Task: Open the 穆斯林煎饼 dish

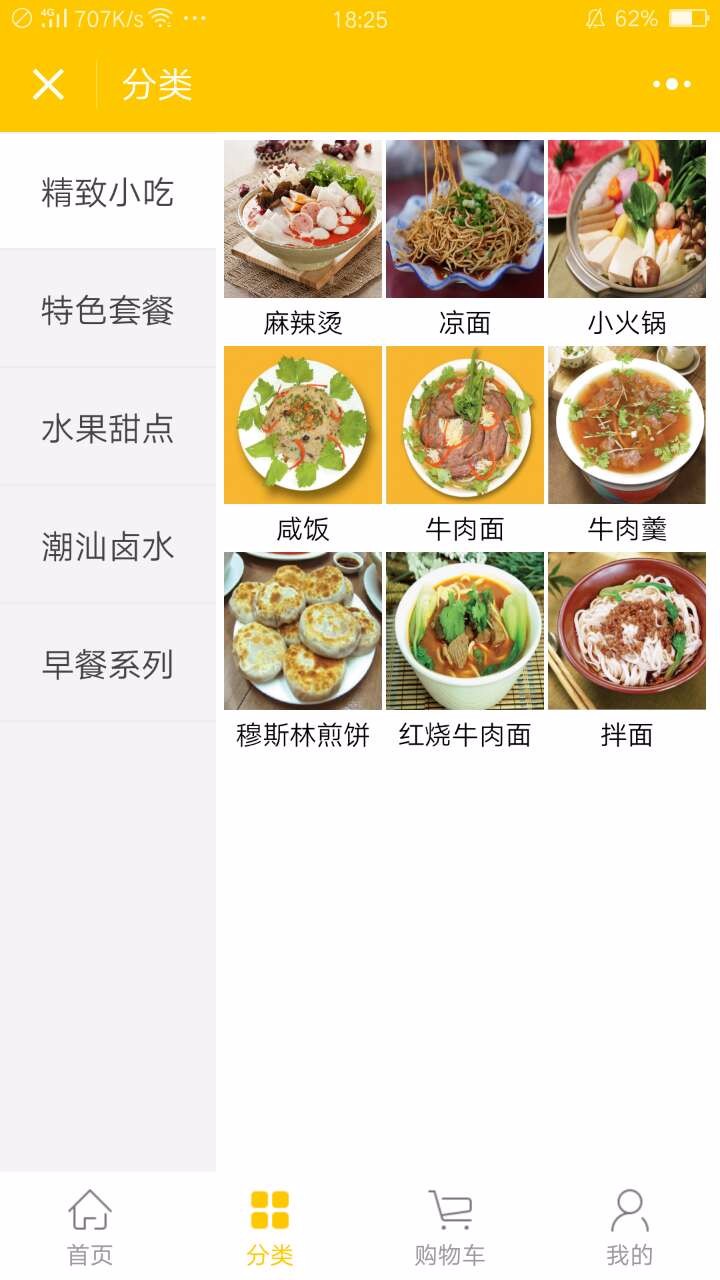Action: pos(301,630)
